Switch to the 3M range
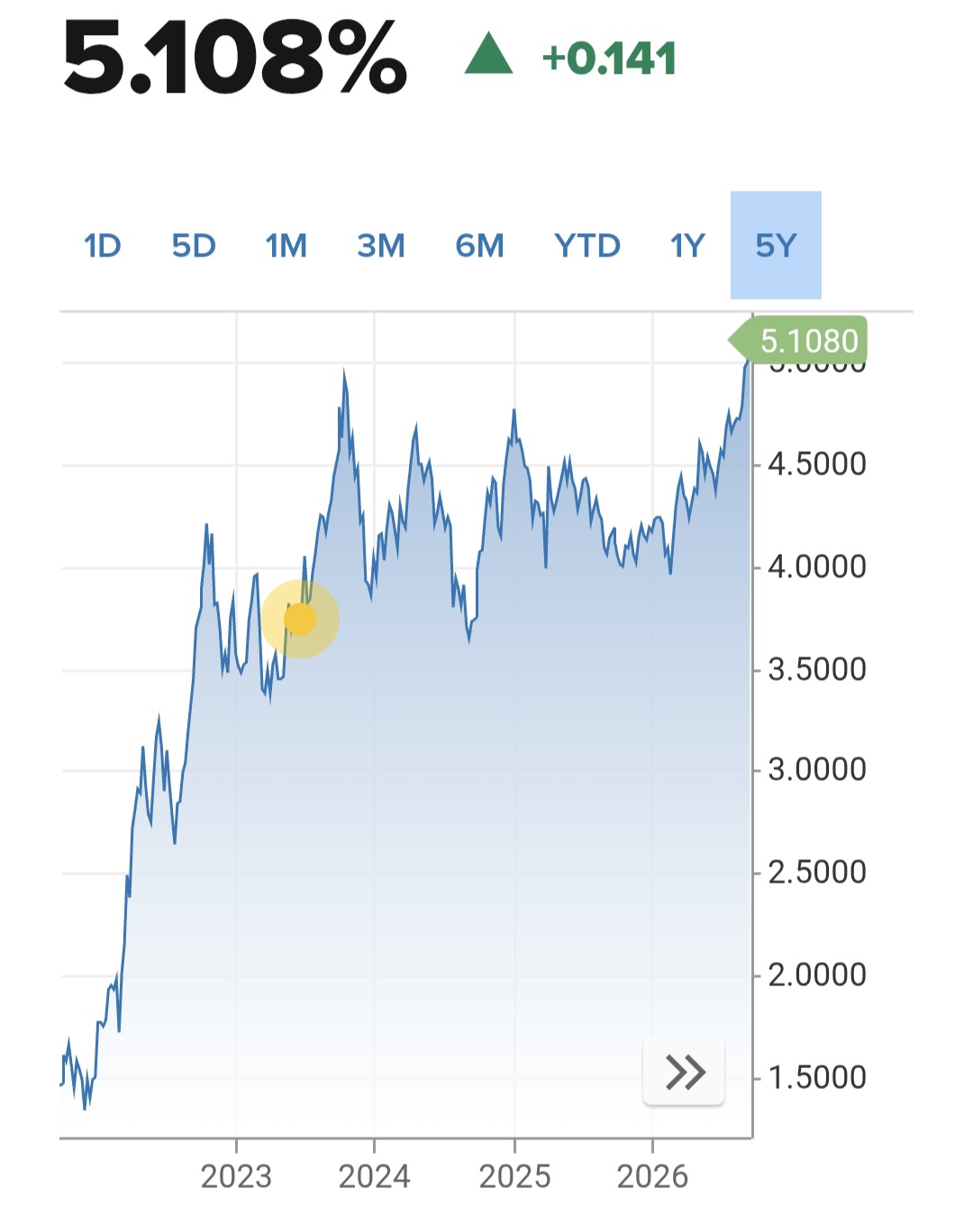 click(380, 245)
